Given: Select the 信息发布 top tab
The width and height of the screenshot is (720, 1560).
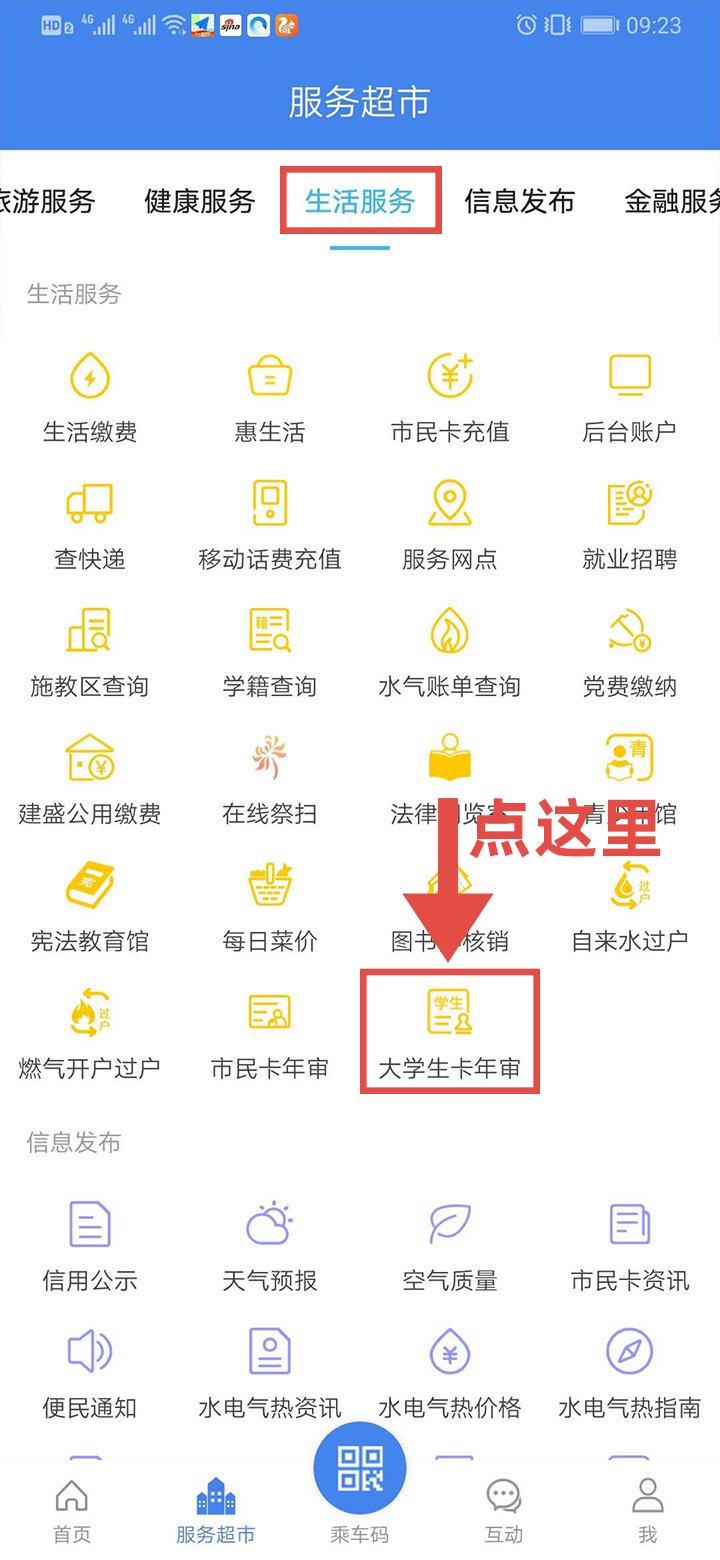Looking at the screenshot, I should point(519,201).
